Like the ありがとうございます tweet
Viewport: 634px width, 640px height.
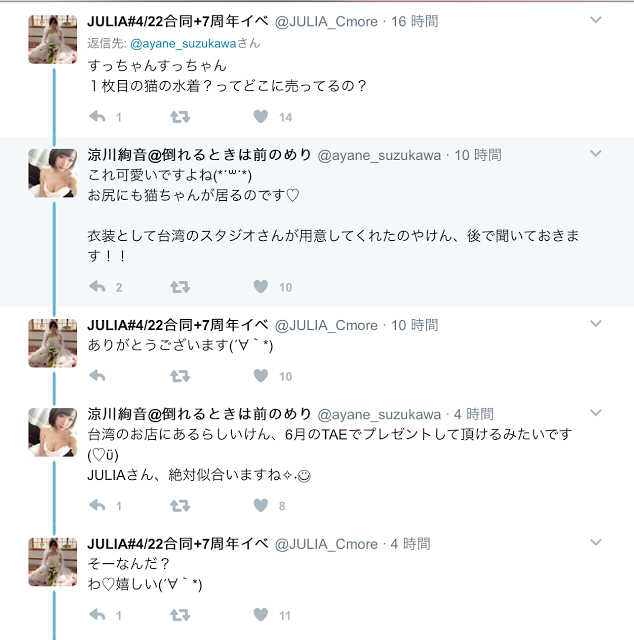point(261,376)
